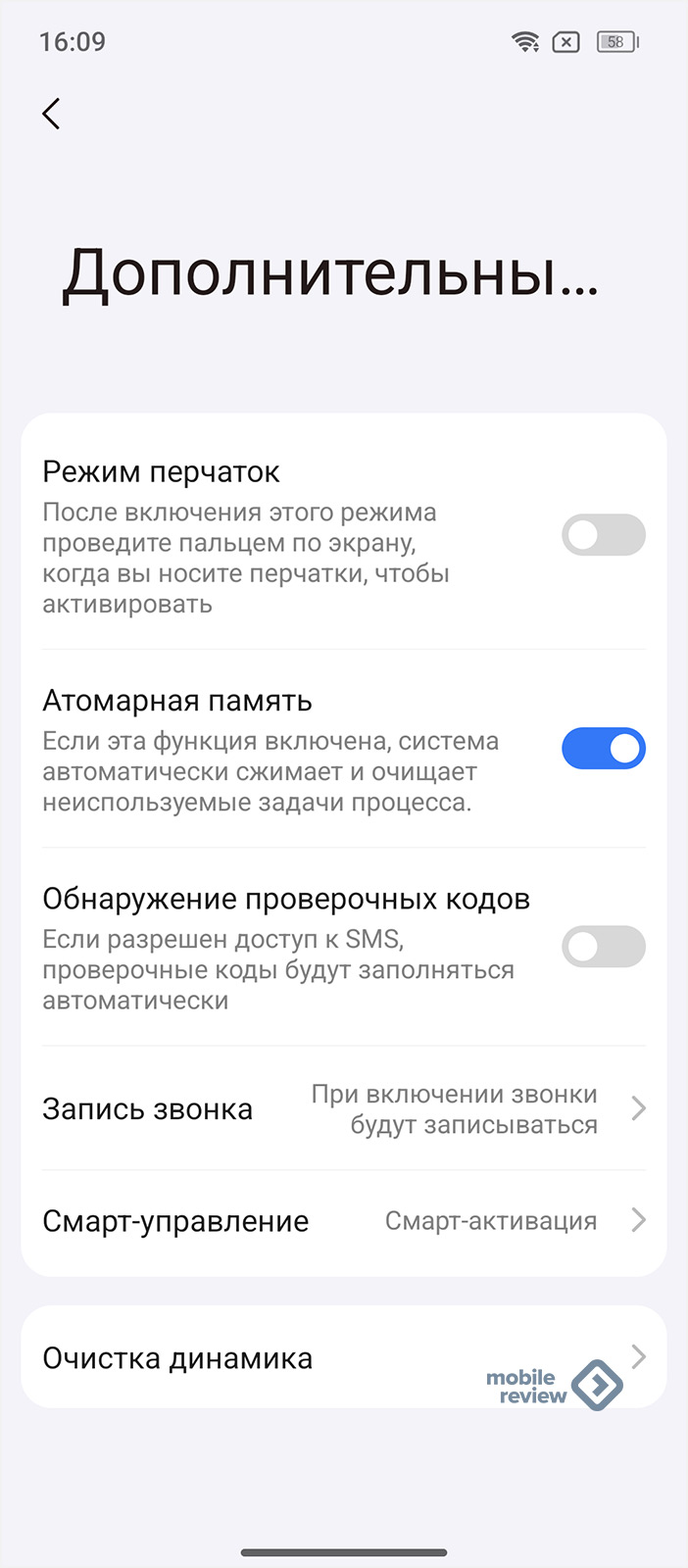The width and height of the screenshot is (688, 1568).
Task: Toggle on Обнаружение проверочных кодов
Action: click(604, 947)
